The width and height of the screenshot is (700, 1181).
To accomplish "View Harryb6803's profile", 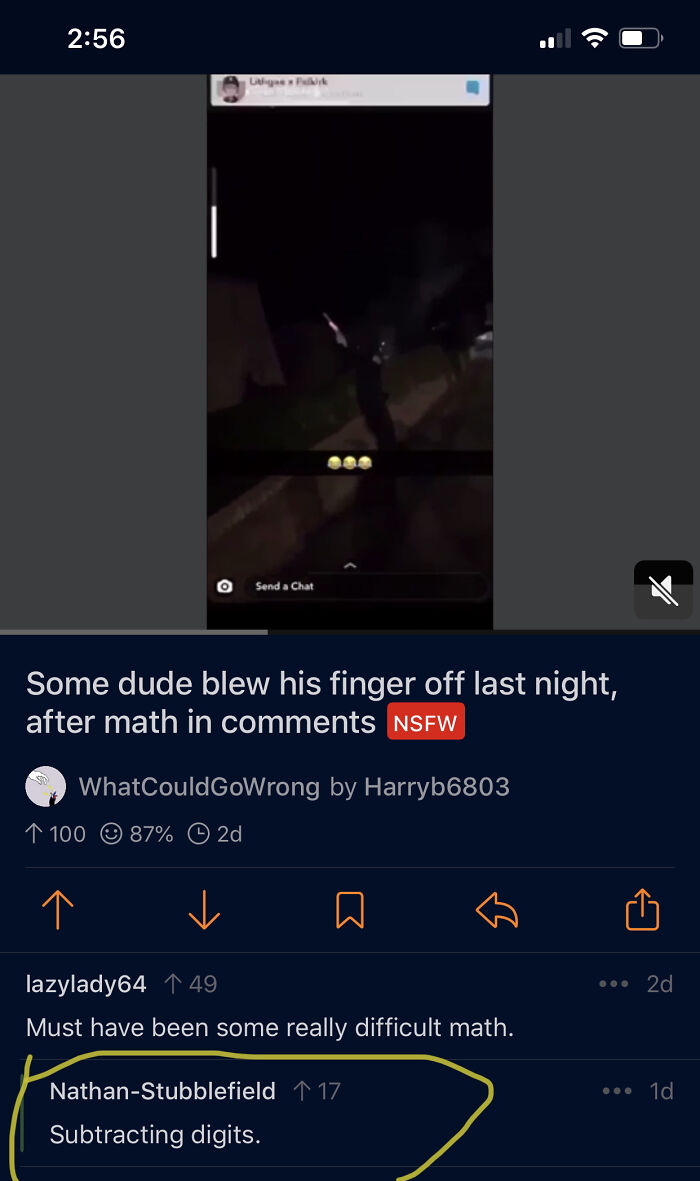I will [436, 787].
